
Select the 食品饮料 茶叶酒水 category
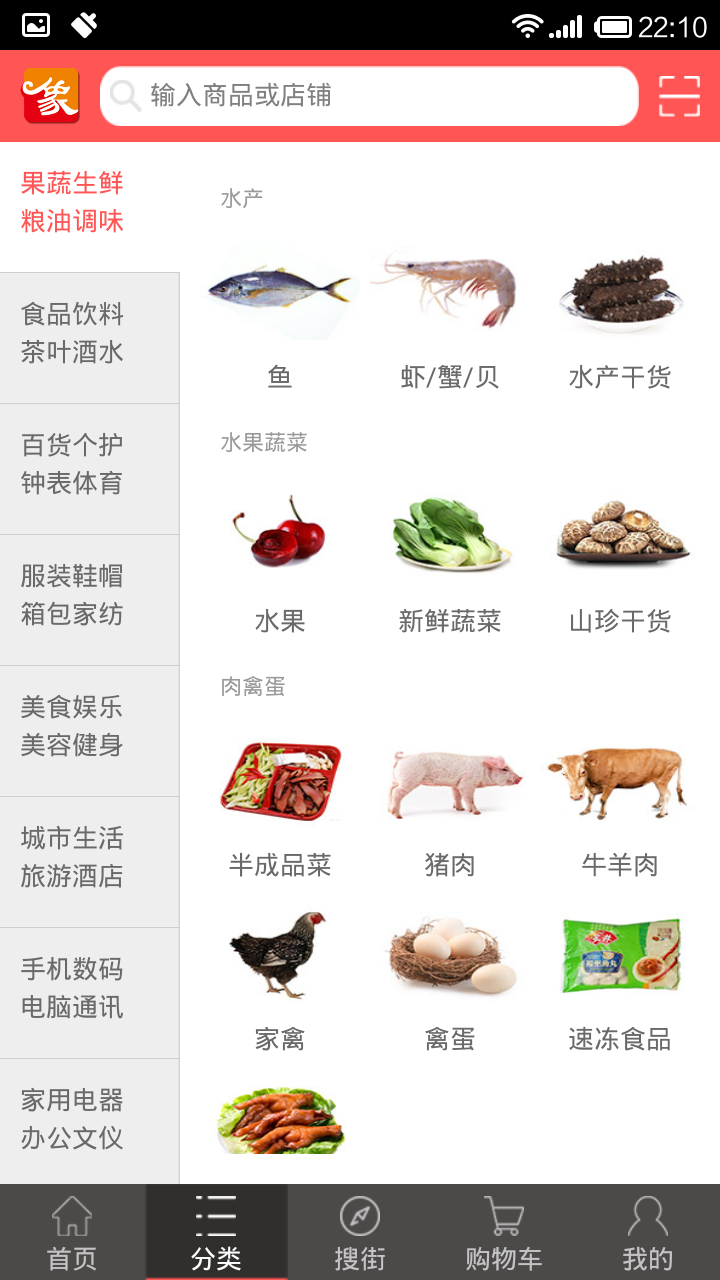(89, 334)
